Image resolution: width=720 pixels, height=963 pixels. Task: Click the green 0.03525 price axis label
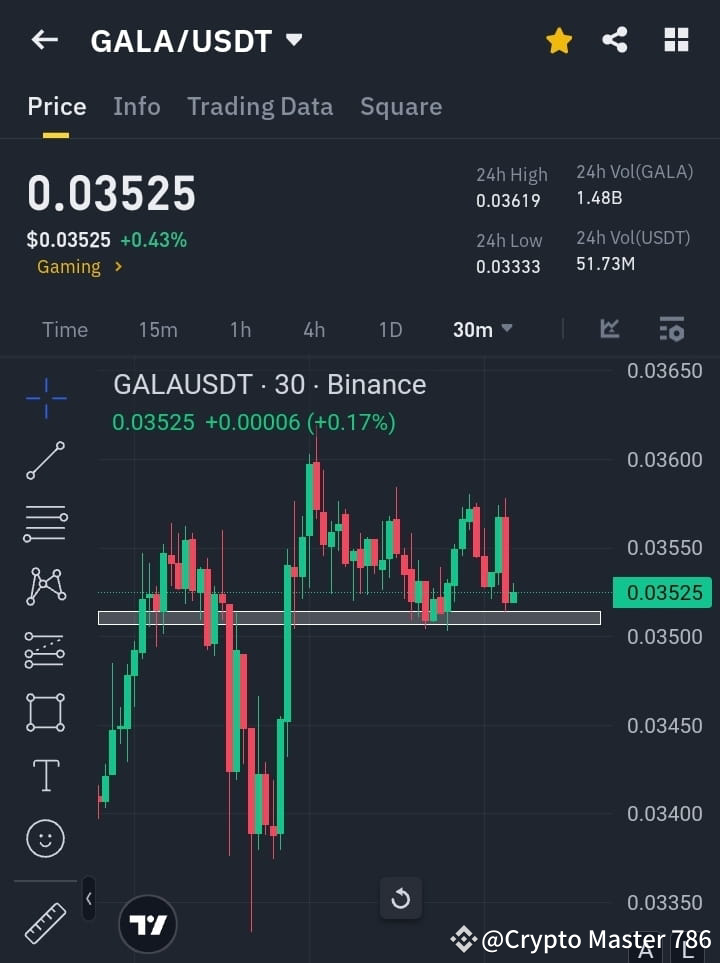(662, 593)
